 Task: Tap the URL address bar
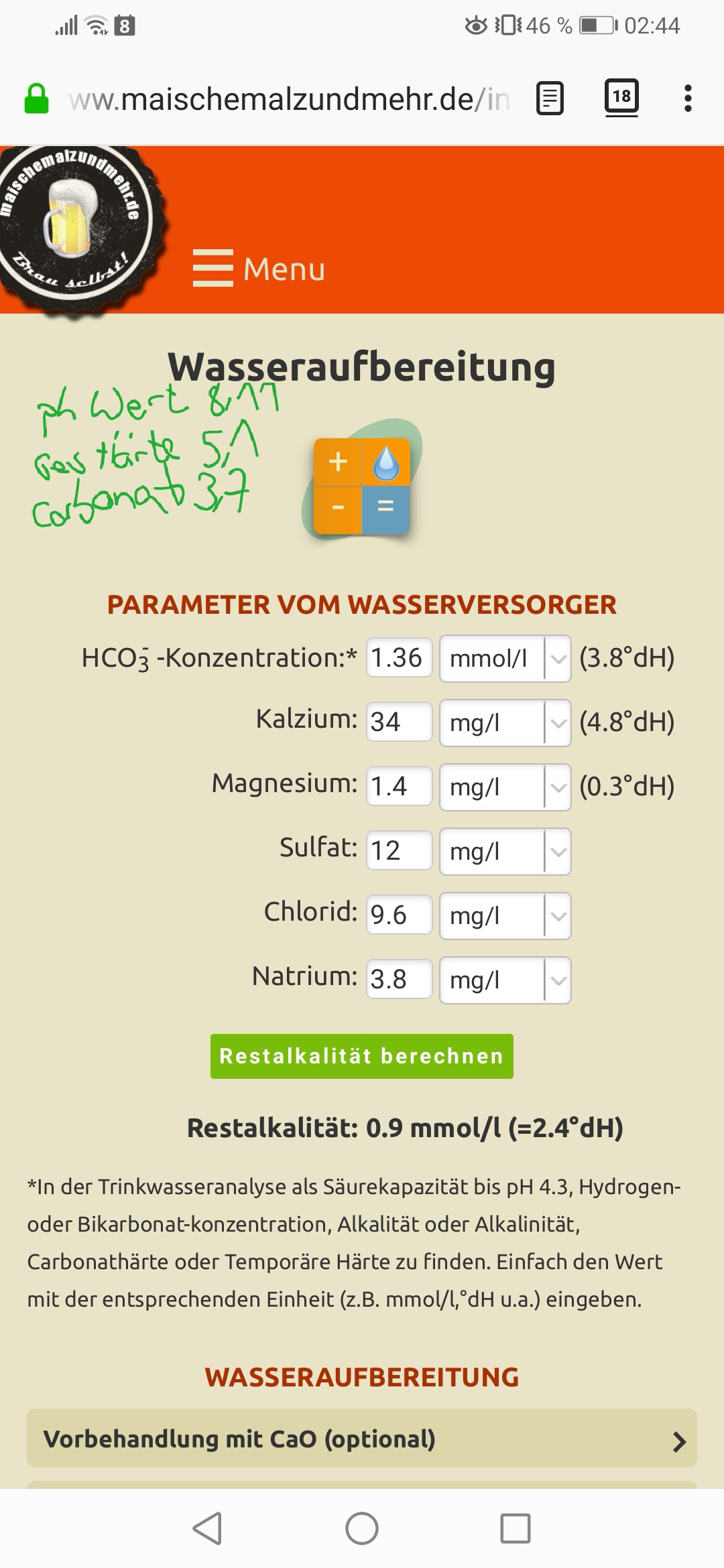[x=288, y=99]
